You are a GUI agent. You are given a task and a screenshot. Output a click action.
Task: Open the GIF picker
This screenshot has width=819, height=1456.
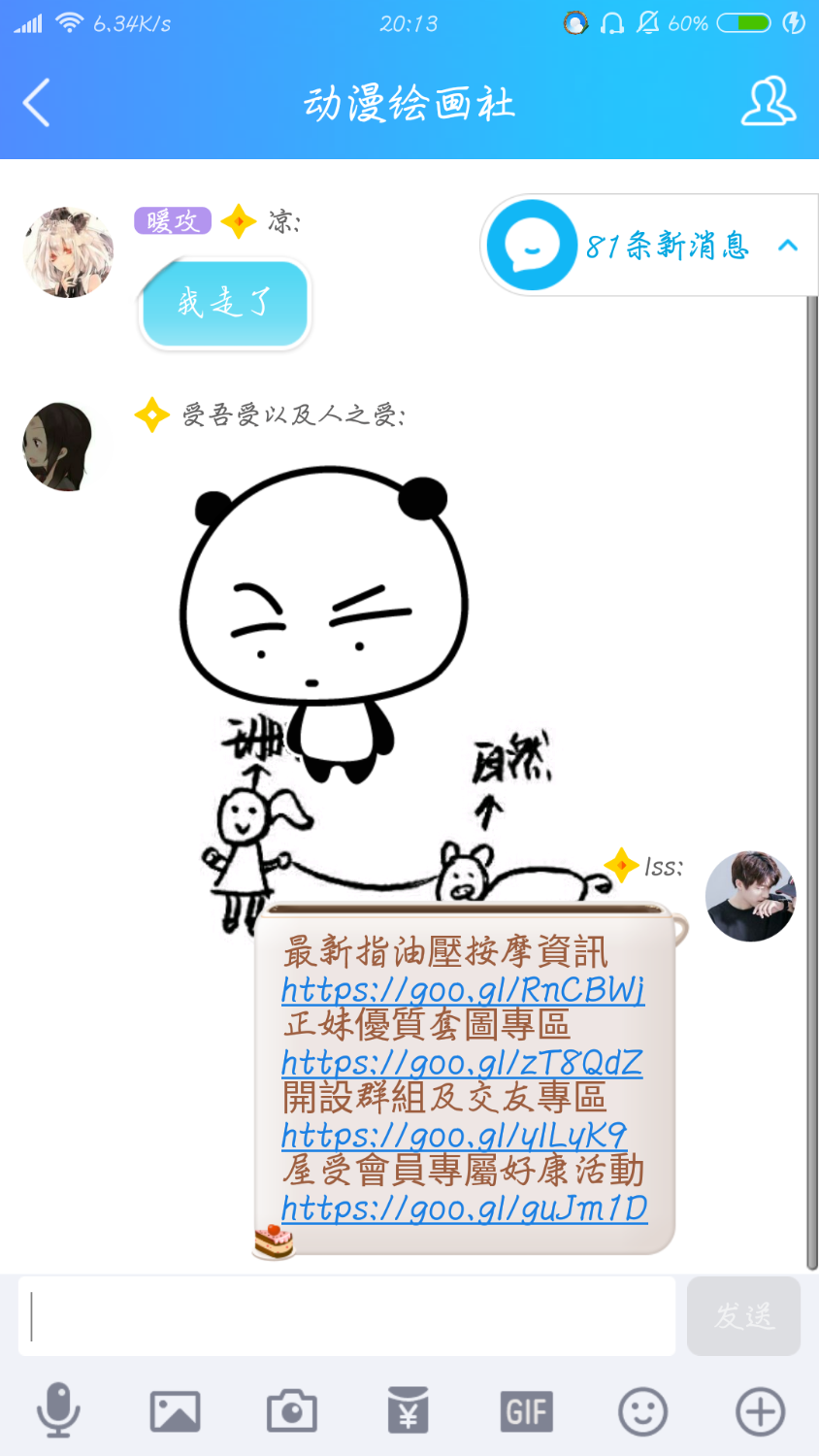526,1411
